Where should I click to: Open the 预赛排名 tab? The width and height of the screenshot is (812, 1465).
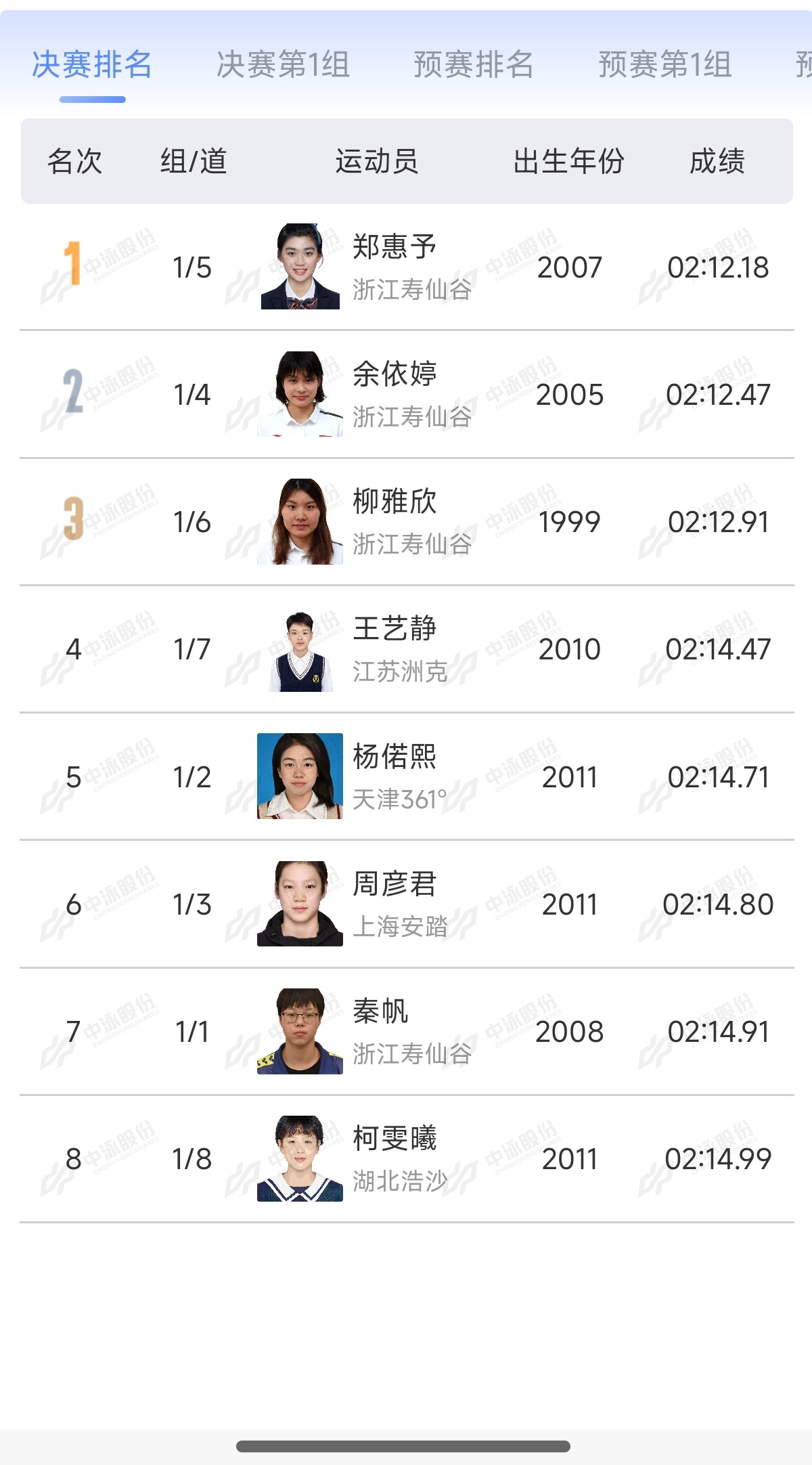point(474,65)
